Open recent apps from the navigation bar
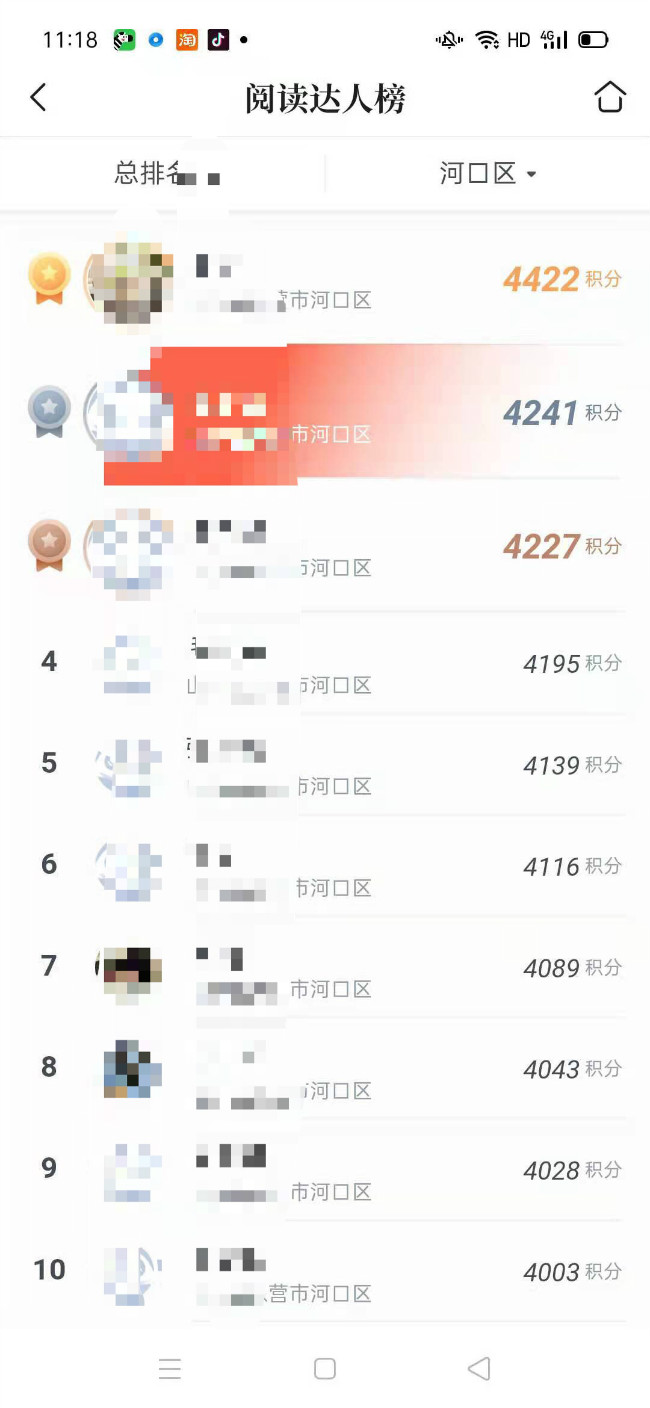The height and width of the screenshot is (1408, 650). pos(170,1369)
